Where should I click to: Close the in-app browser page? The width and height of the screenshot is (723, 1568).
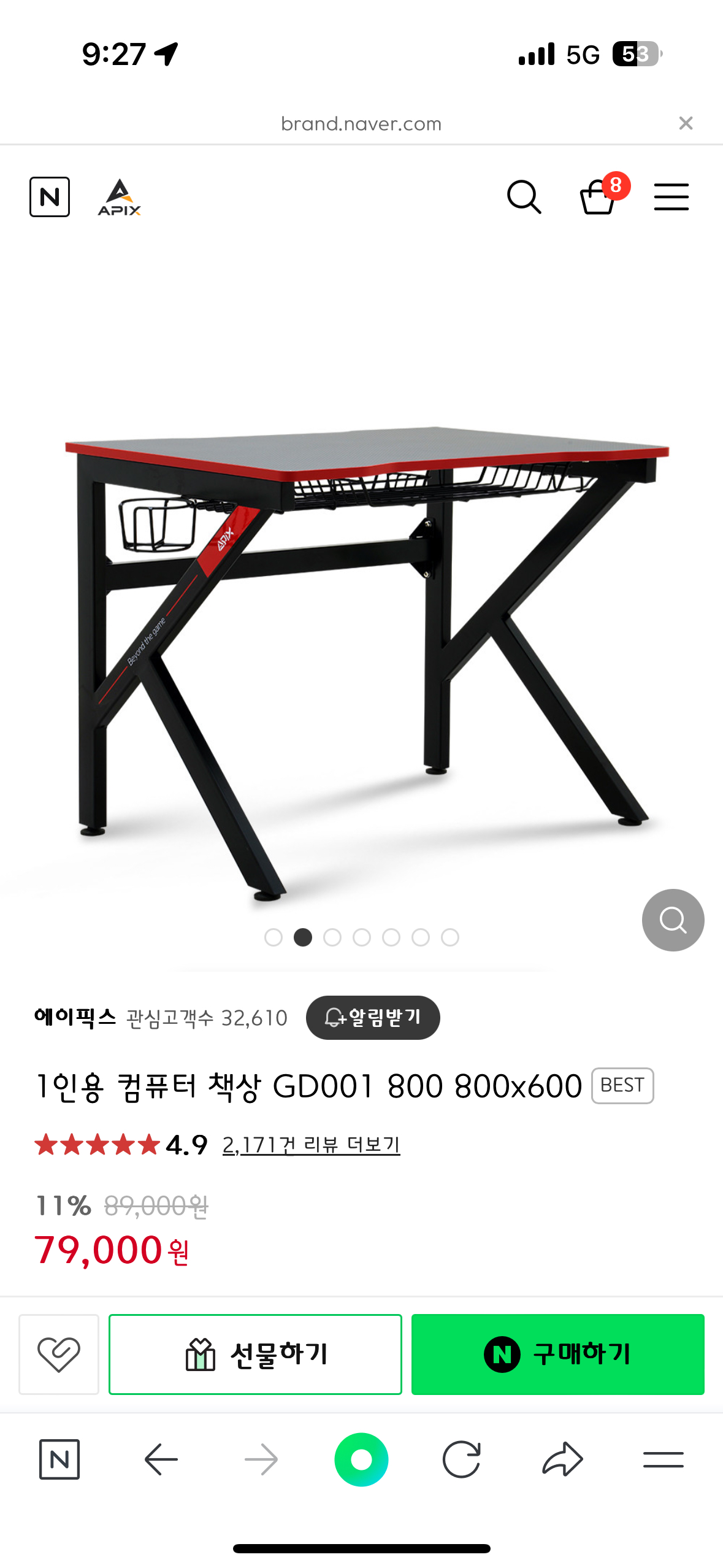click(686, 123)
